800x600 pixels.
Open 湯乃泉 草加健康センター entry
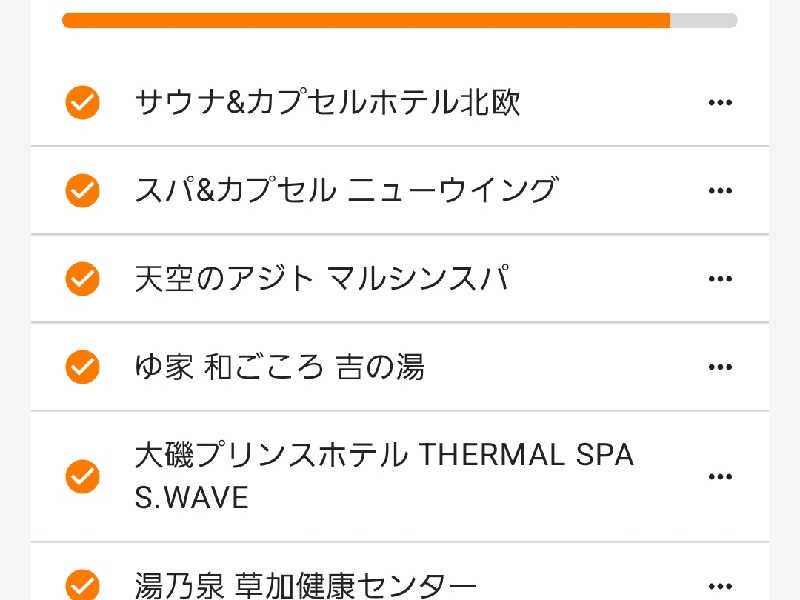coord(305,585)
